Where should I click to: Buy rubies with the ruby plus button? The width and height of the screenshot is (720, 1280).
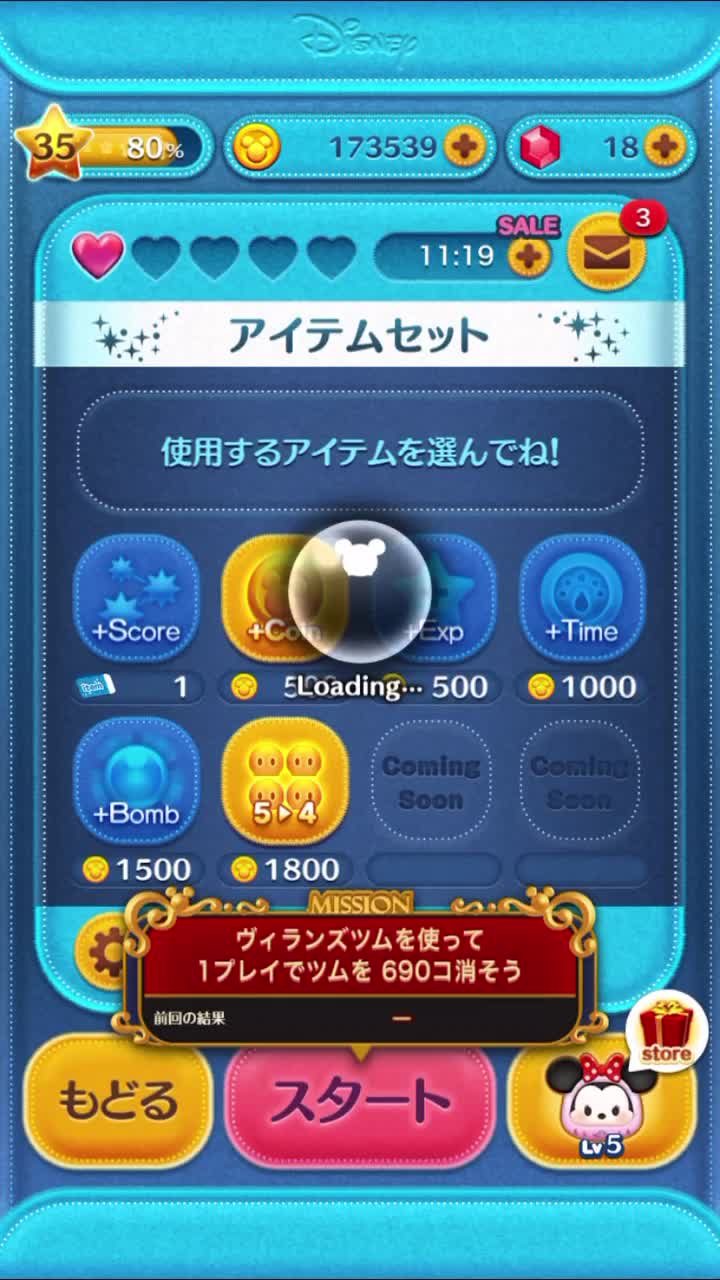pyautogui.click(x=664, y=148)
